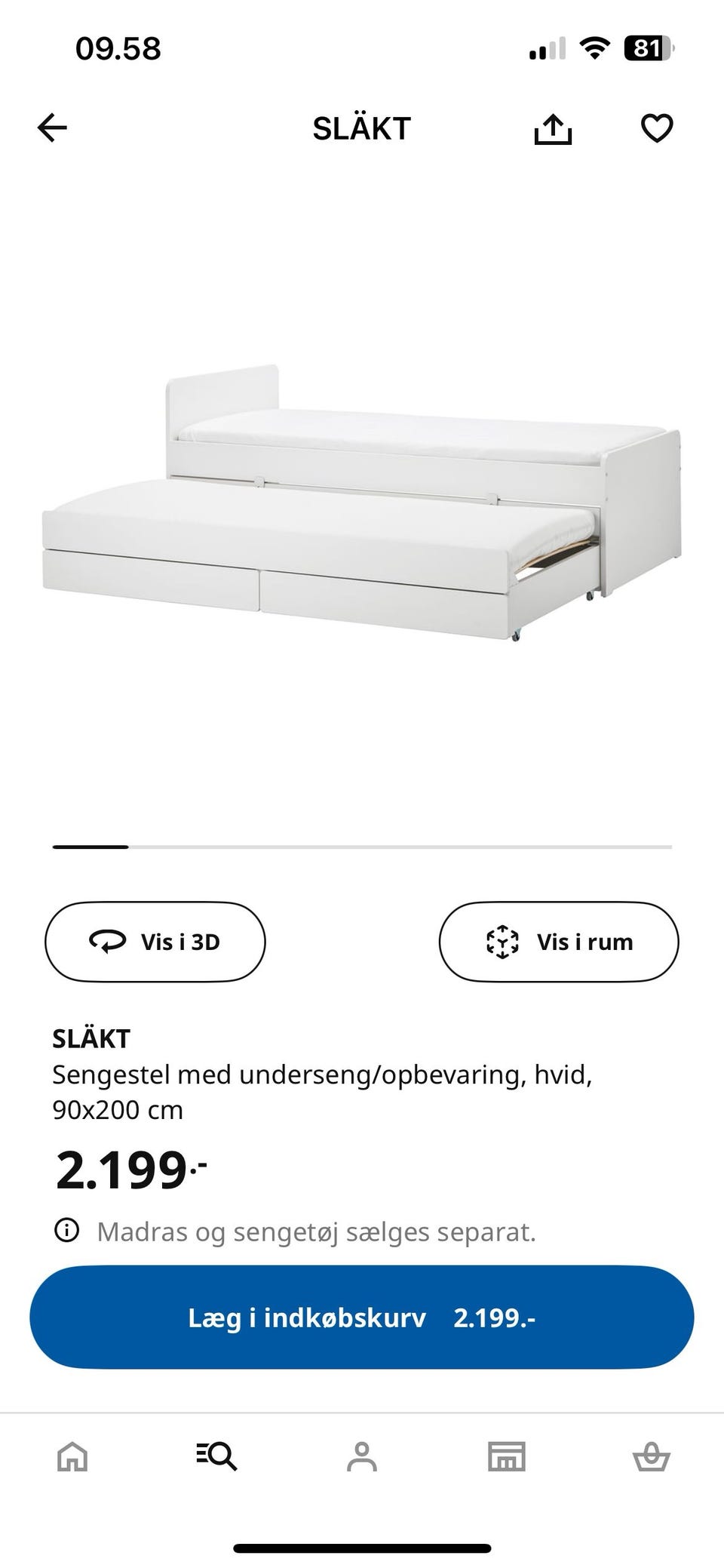Open the Search tab in bottom navigation
This screenshot has width=724, height=1568.
click(x=217, y=1457)
